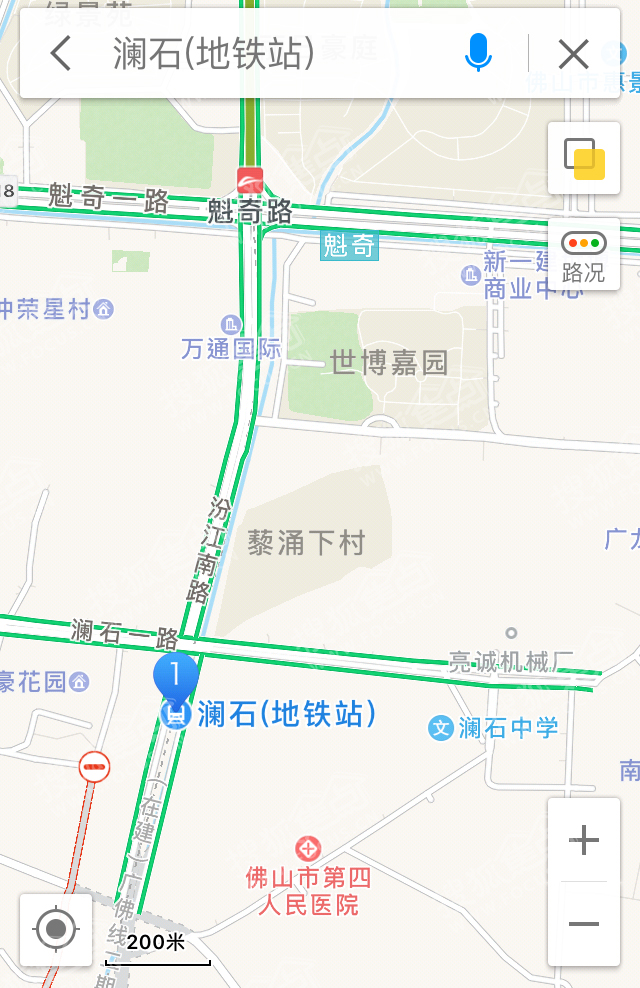Center the map on my location
Viewport: 640px width, 988px height.
[x=56, y=930]
